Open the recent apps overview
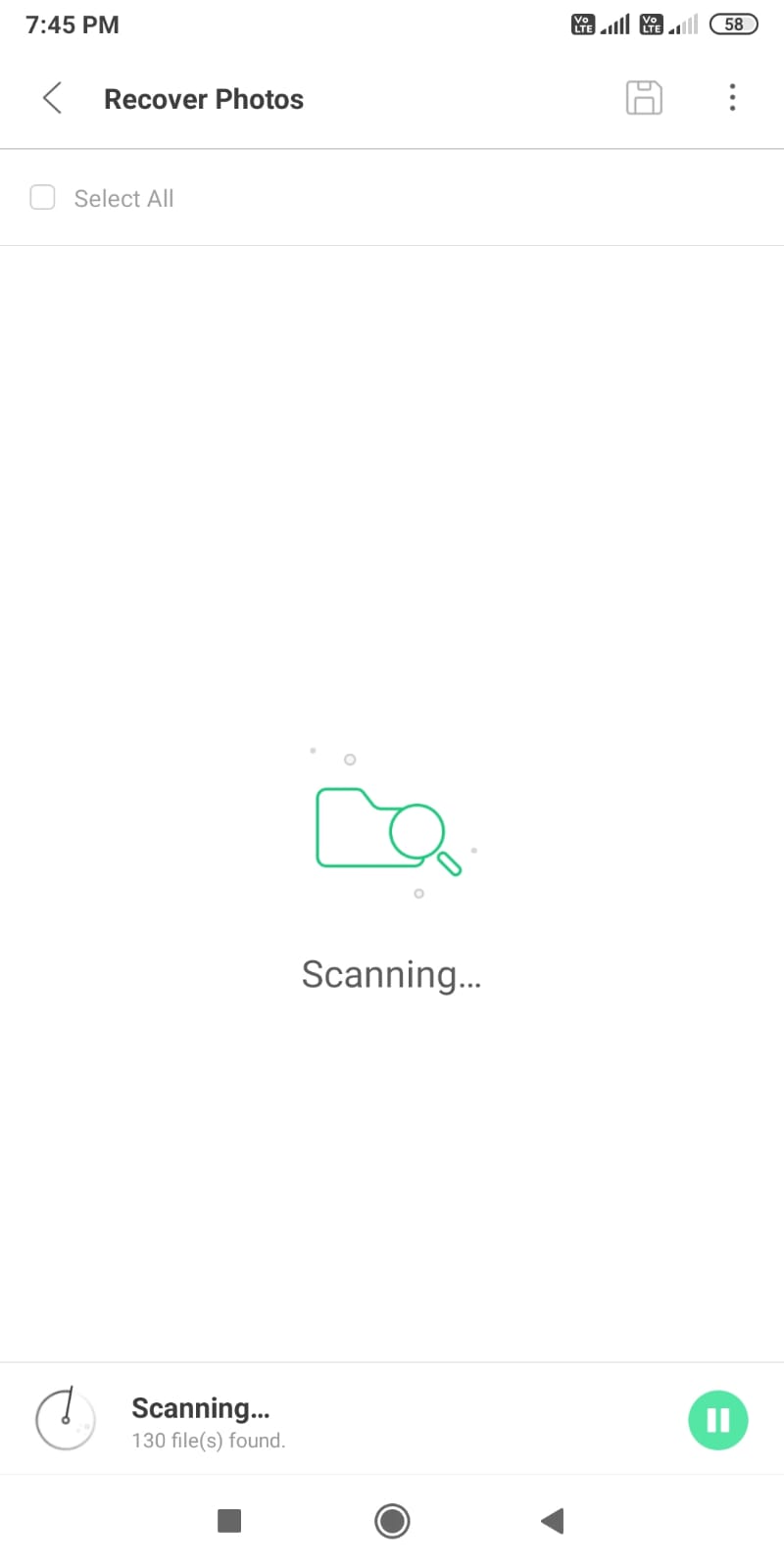The height and width of the screenshot is (1568, 784). tap(229, 1521)
